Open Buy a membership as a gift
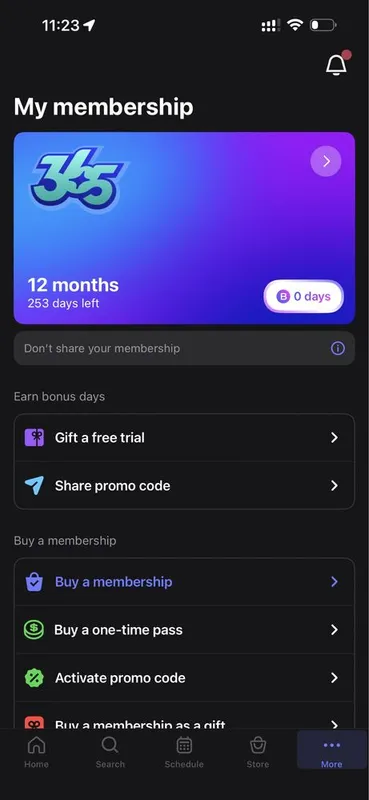369x800 pixels. coord(184,716)
